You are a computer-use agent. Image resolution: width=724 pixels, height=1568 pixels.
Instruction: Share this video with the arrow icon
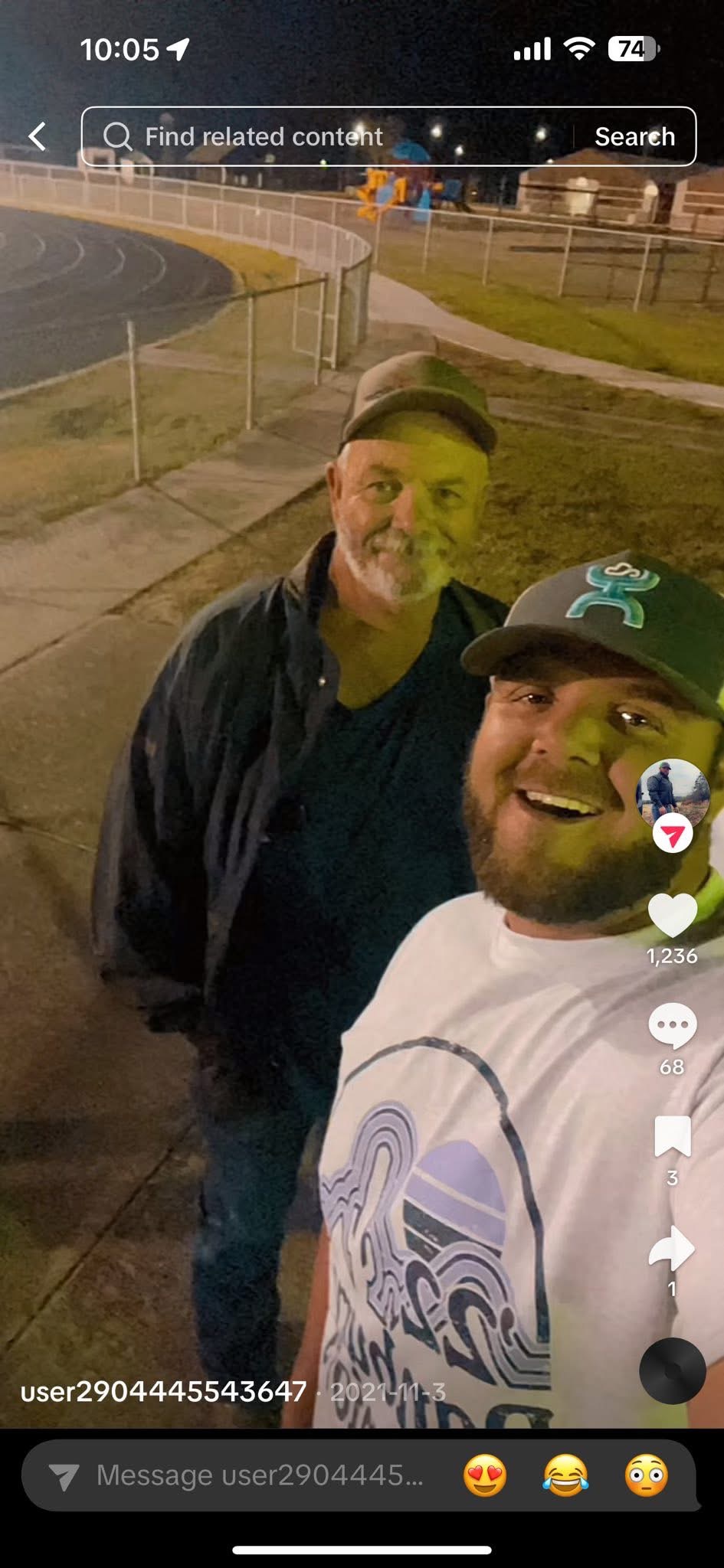click(672, 1248)
